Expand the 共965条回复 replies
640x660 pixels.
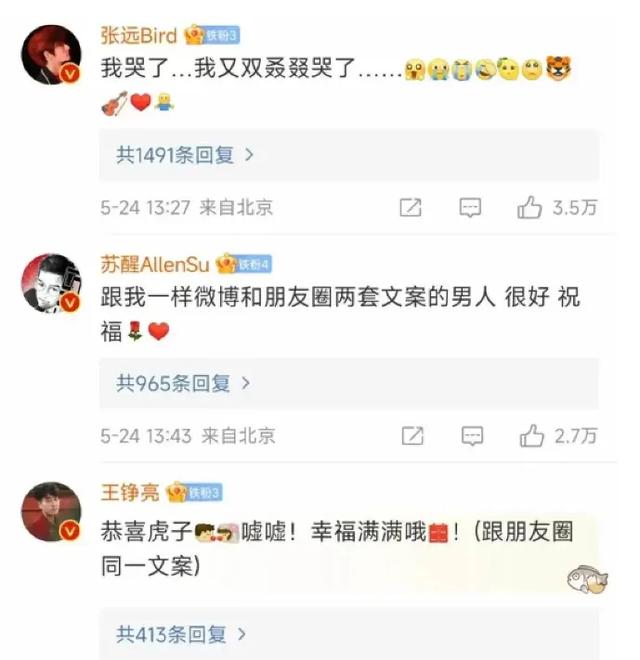click(x=183, y=383)
